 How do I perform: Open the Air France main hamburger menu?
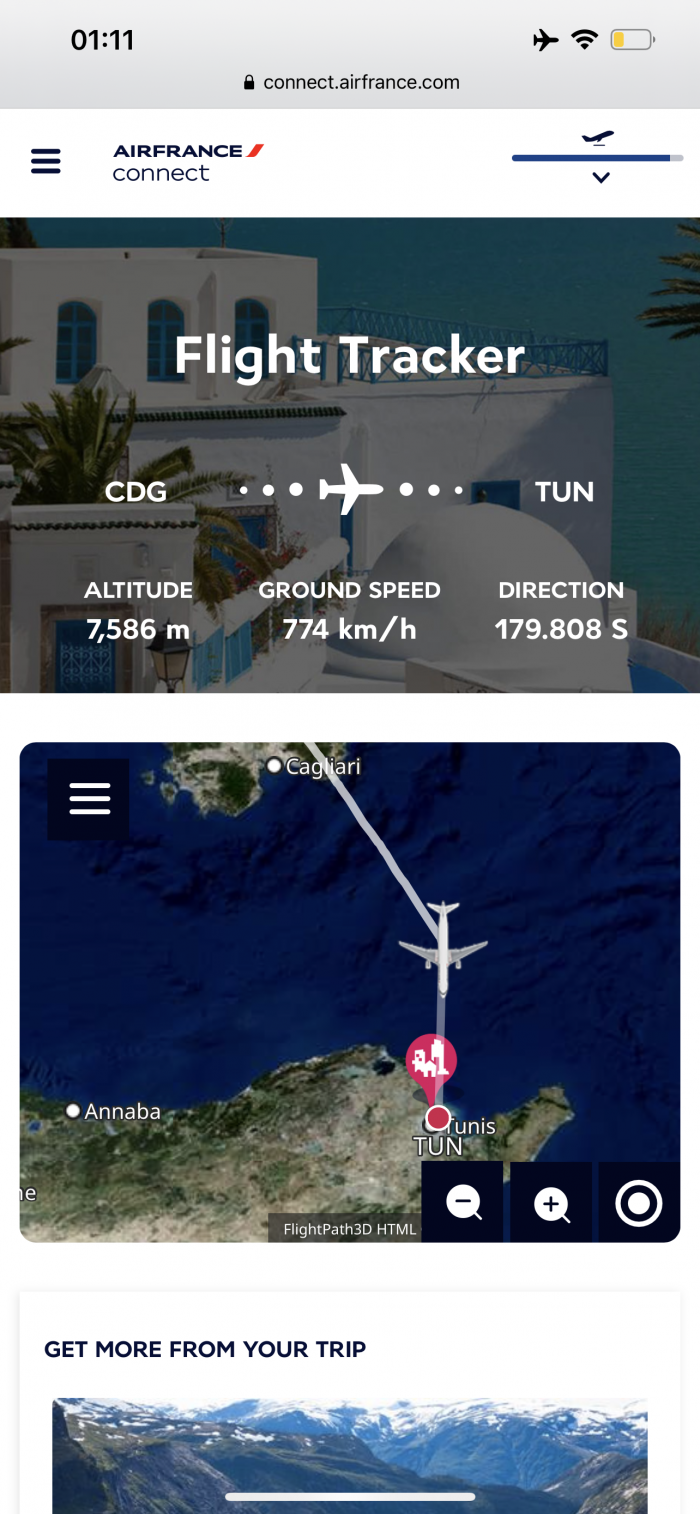(x=46, y=161)
